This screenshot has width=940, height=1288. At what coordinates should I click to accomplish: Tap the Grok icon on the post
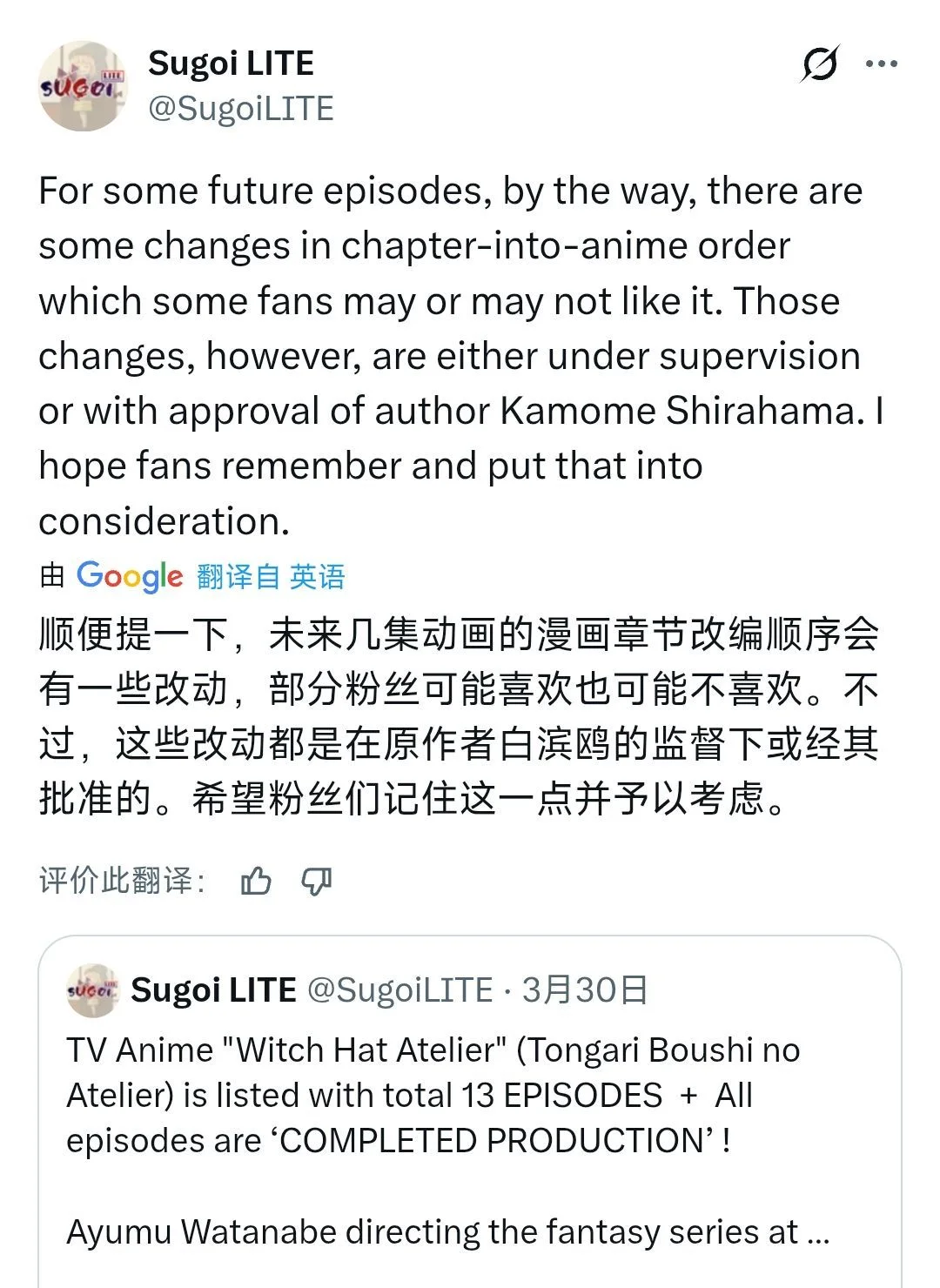[x=820, y=64]
